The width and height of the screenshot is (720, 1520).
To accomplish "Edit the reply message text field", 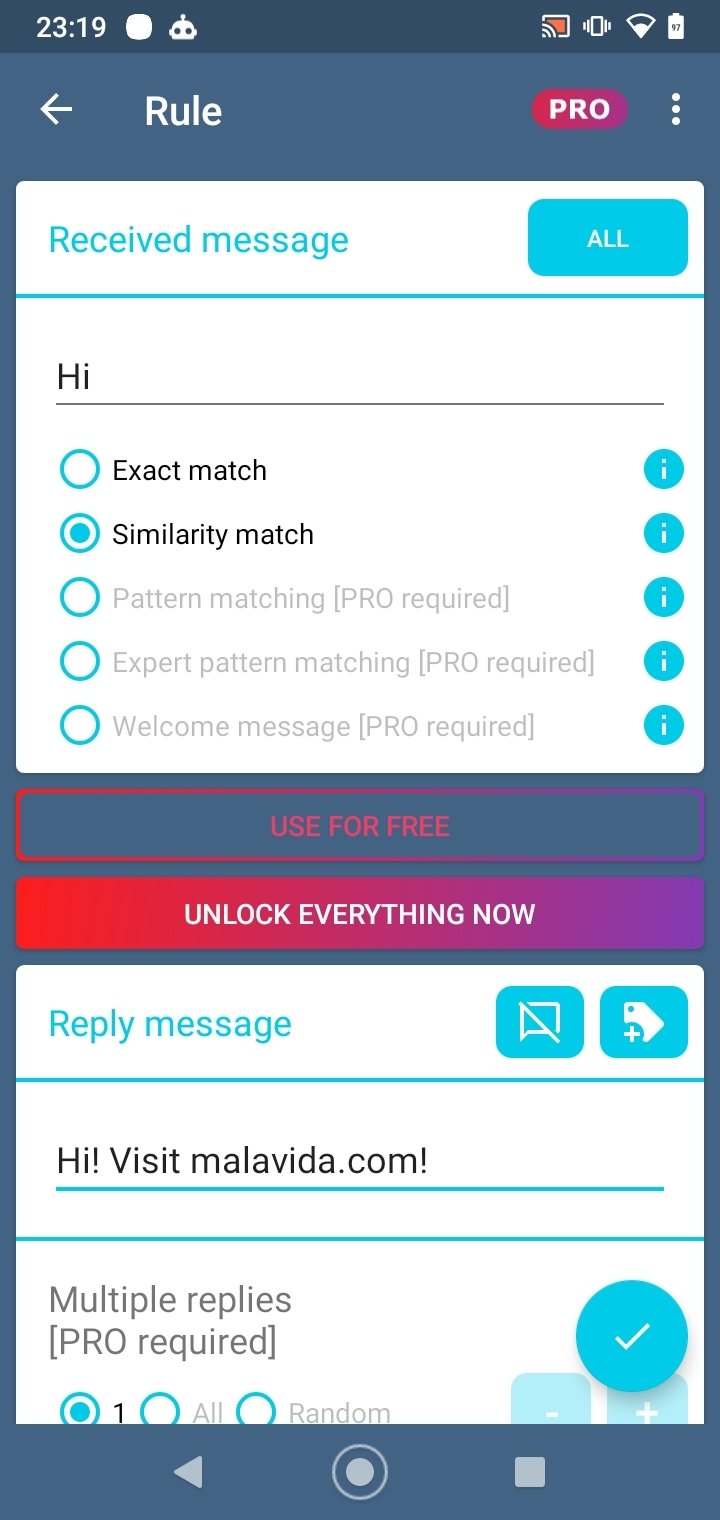I will [x=358, y=1161].
